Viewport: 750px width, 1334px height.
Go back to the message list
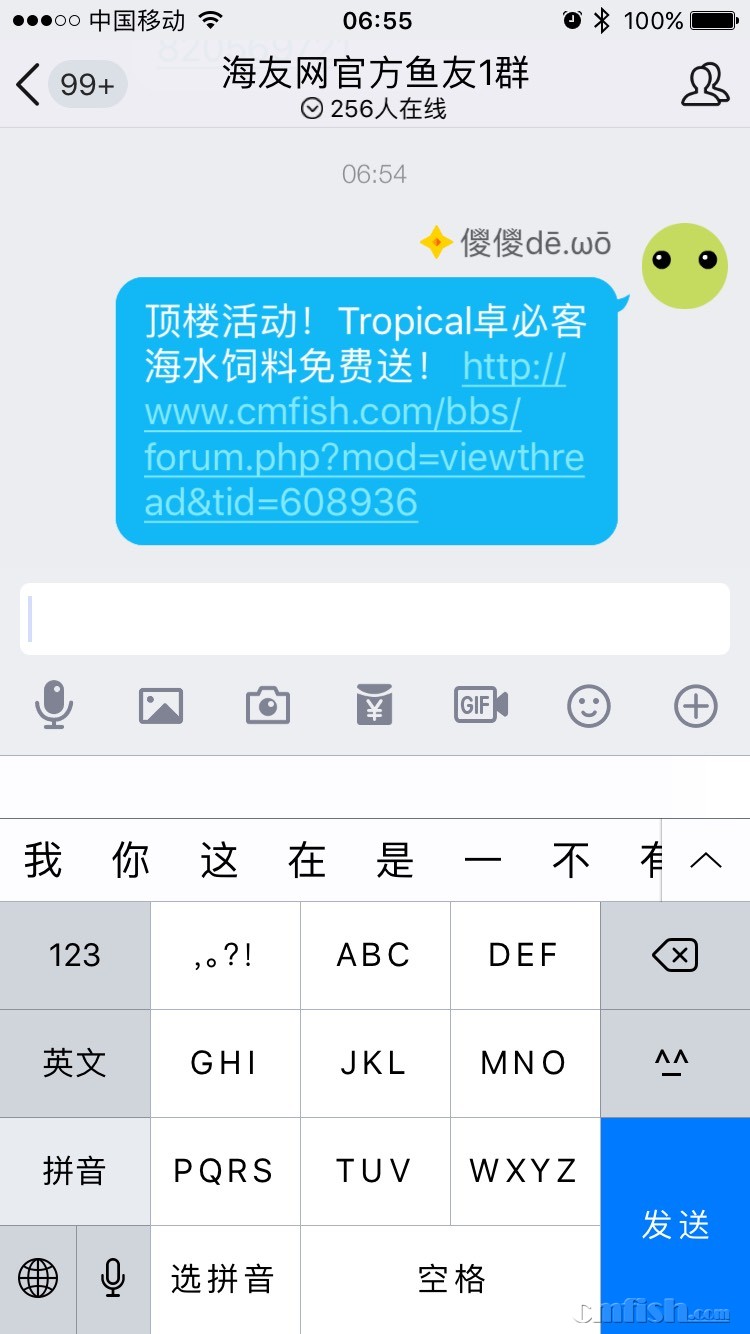tap(30, 86)
